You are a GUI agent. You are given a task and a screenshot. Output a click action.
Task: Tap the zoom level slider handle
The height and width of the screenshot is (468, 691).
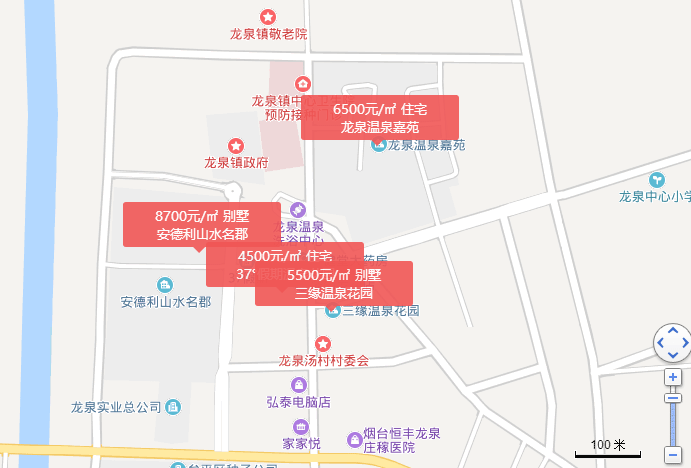[673, 400]
